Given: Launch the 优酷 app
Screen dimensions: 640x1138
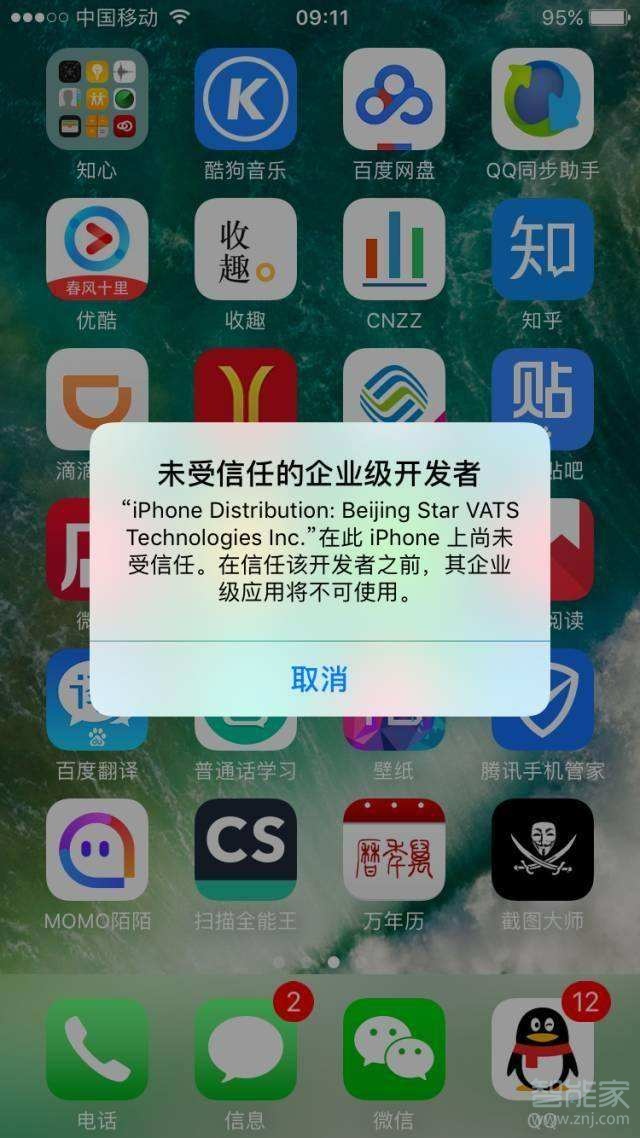Looking at the screenshot, I should coord(97,249).
